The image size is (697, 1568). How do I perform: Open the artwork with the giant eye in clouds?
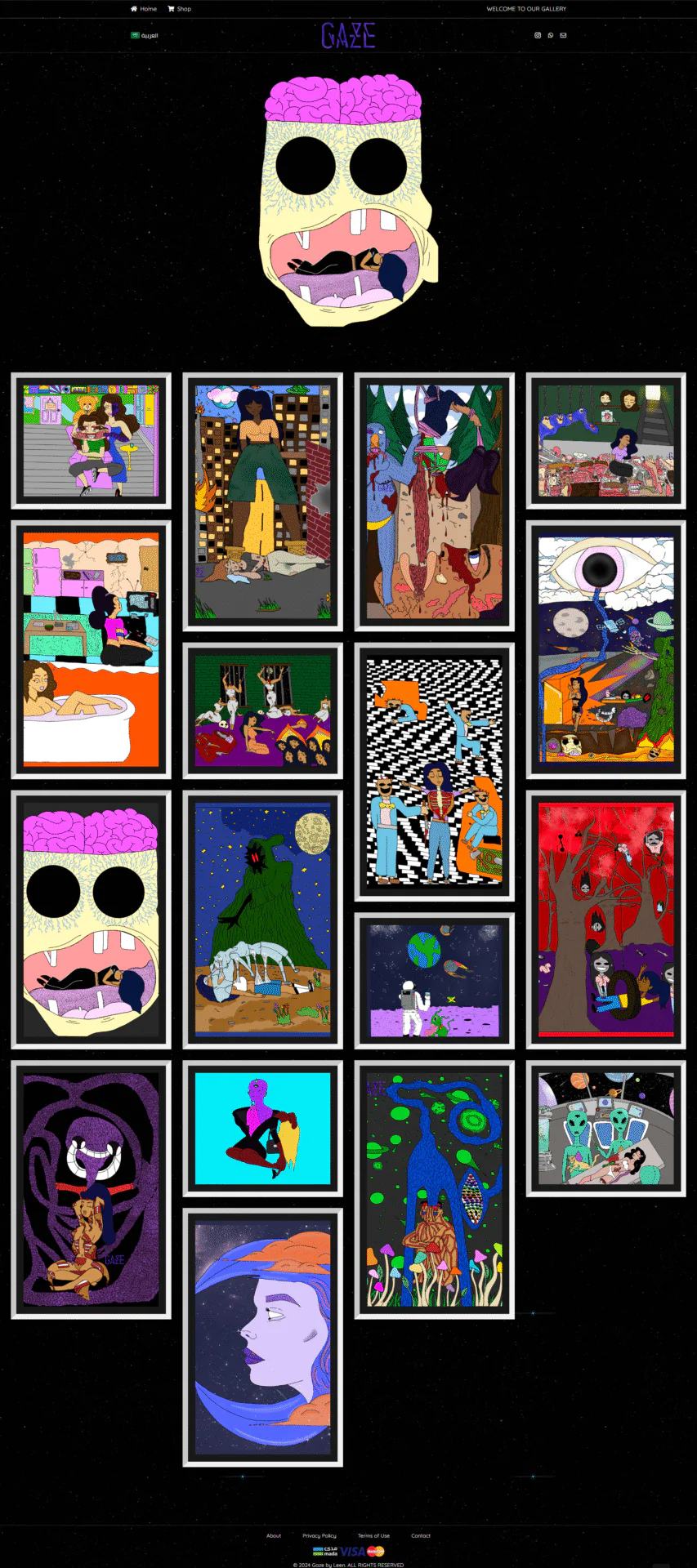click(605, 650)
